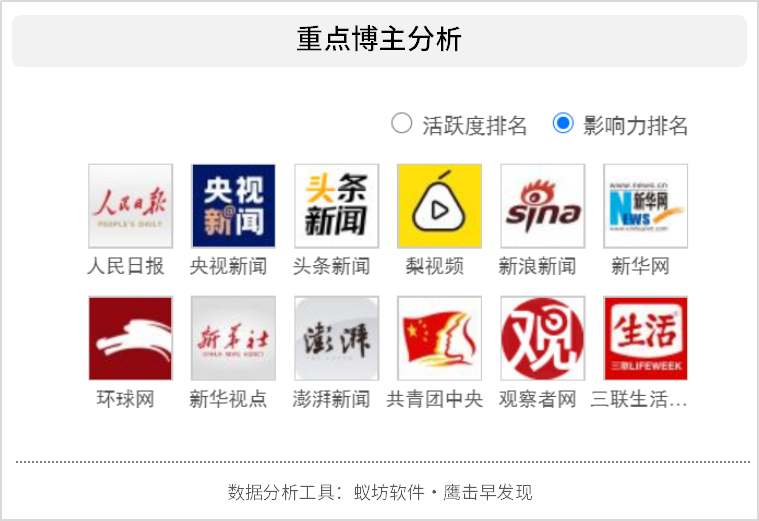Select the 活跃度排名 radio option
The width and height of the screenshot is (759, 521).
402,124
